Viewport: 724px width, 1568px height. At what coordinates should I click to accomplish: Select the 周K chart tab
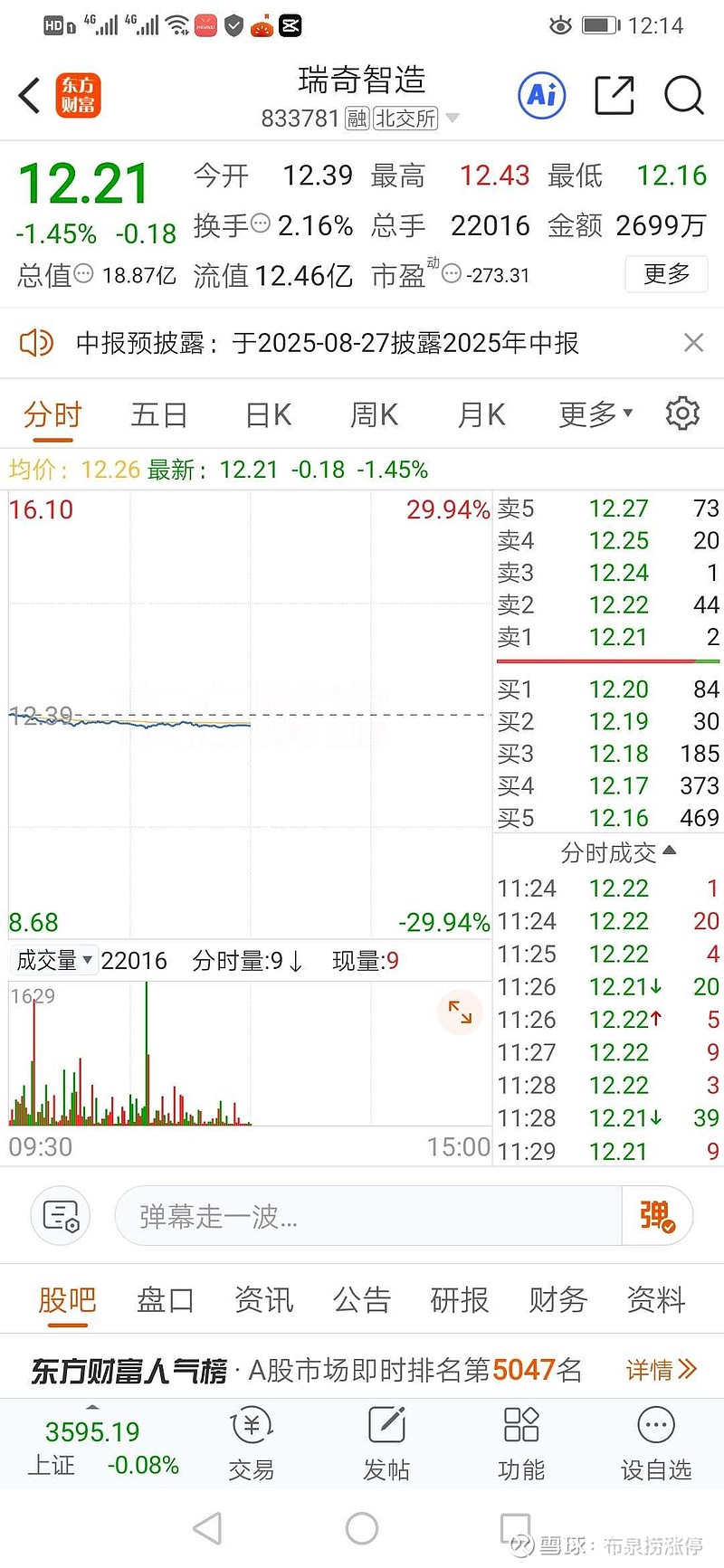click(374, 415)
